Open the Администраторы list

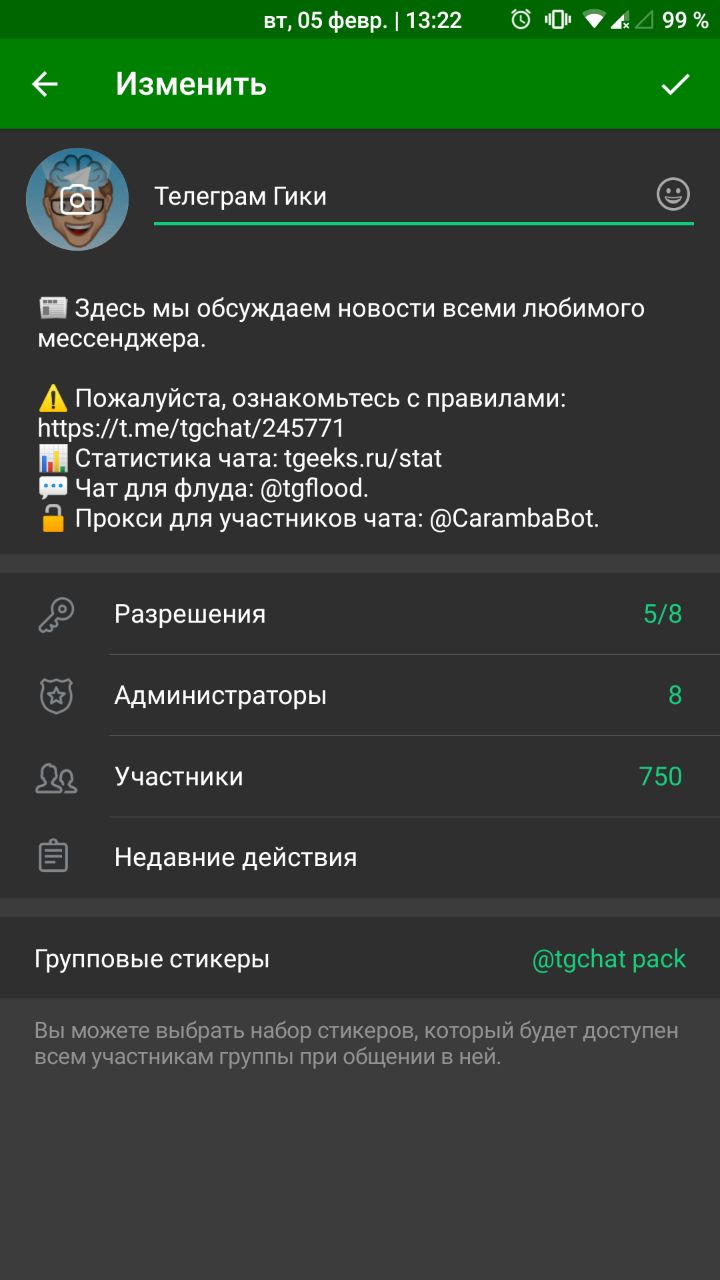point(360,695)
